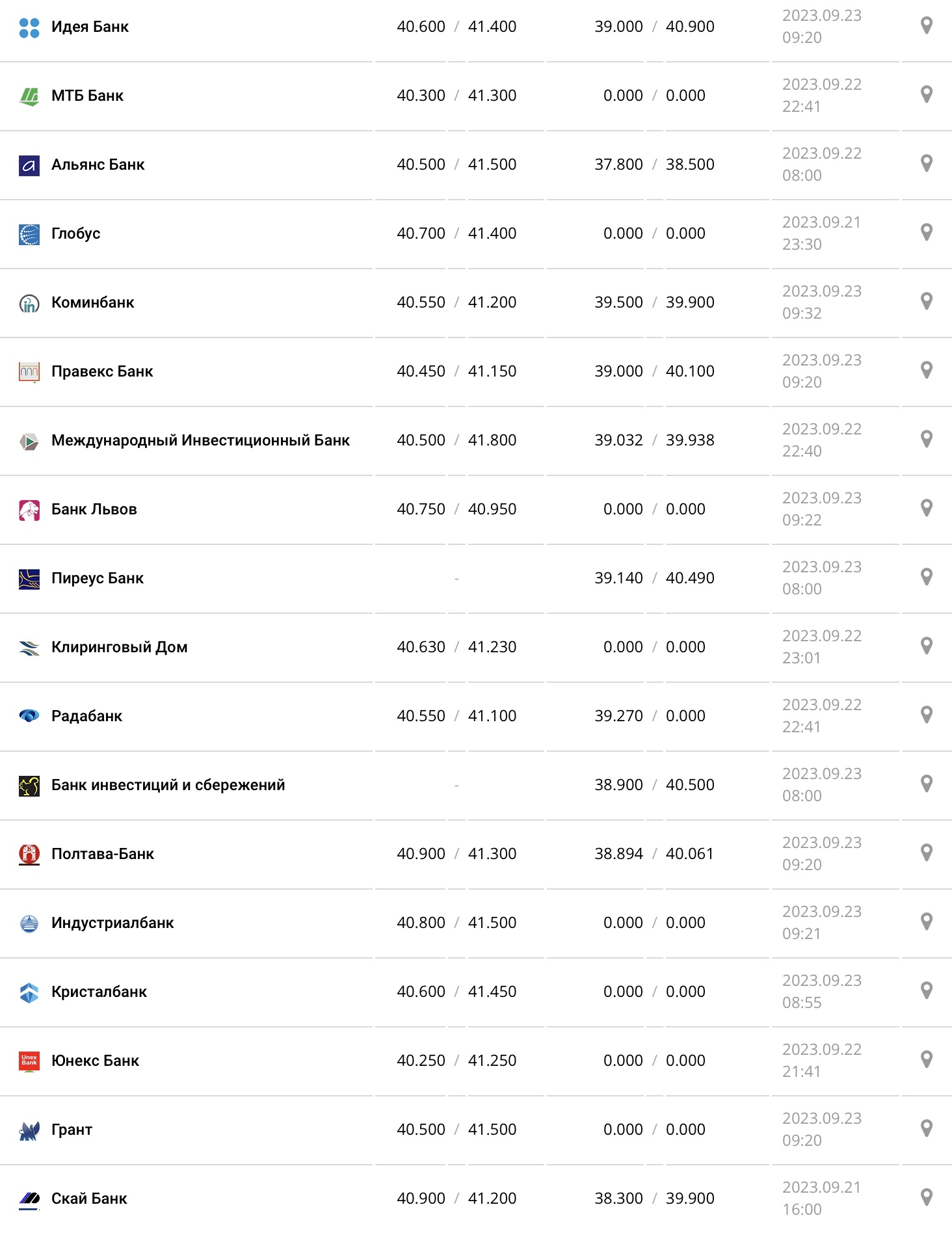Select the Грант bank row
Image resolution: width=952 pixels, height=1233 pixels.
point(72,1130)
